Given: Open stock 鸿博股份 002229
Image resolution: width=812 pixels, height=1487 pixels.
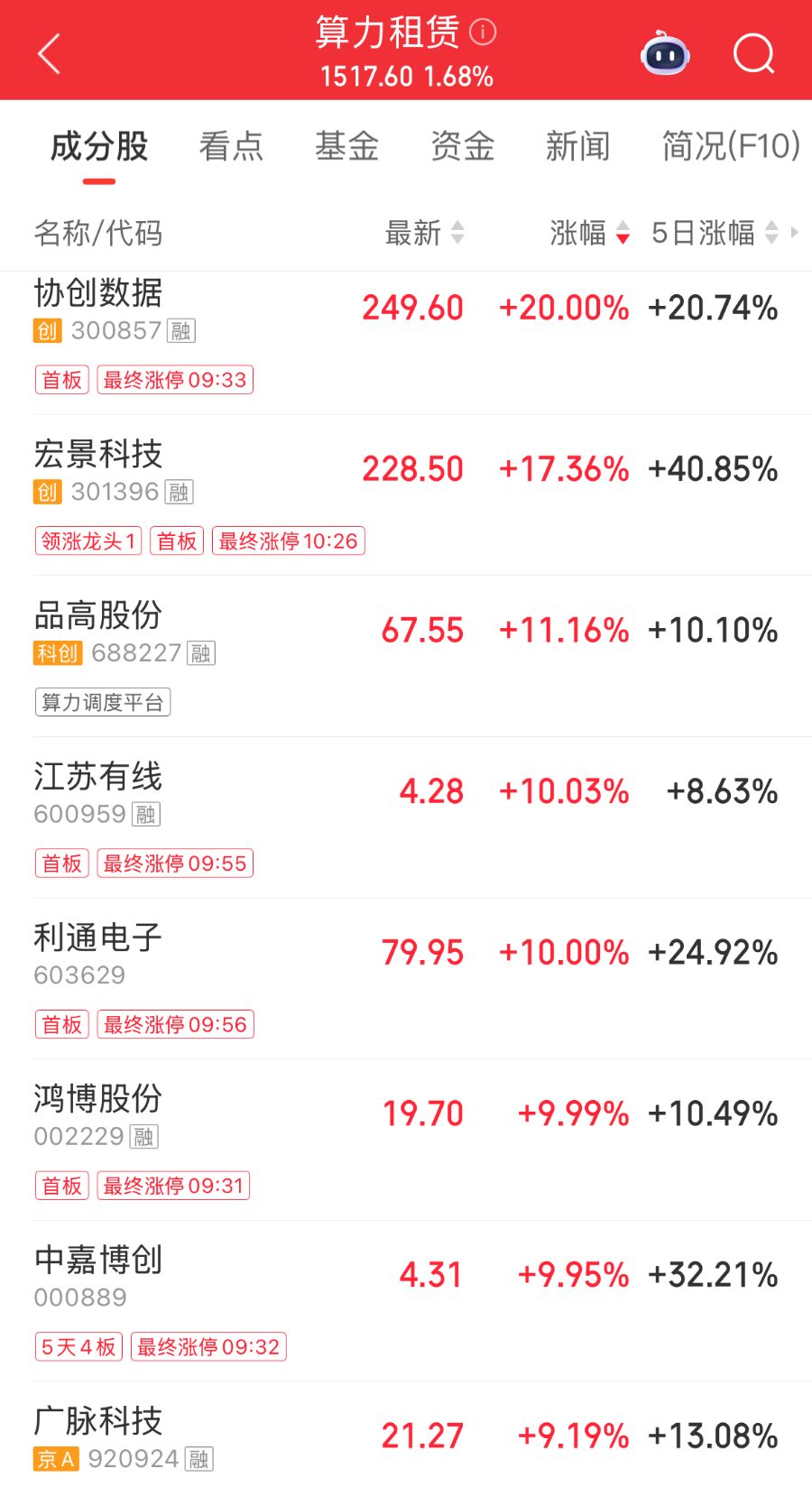Looking at the screenshot, I should click(x=99, y=1099).
